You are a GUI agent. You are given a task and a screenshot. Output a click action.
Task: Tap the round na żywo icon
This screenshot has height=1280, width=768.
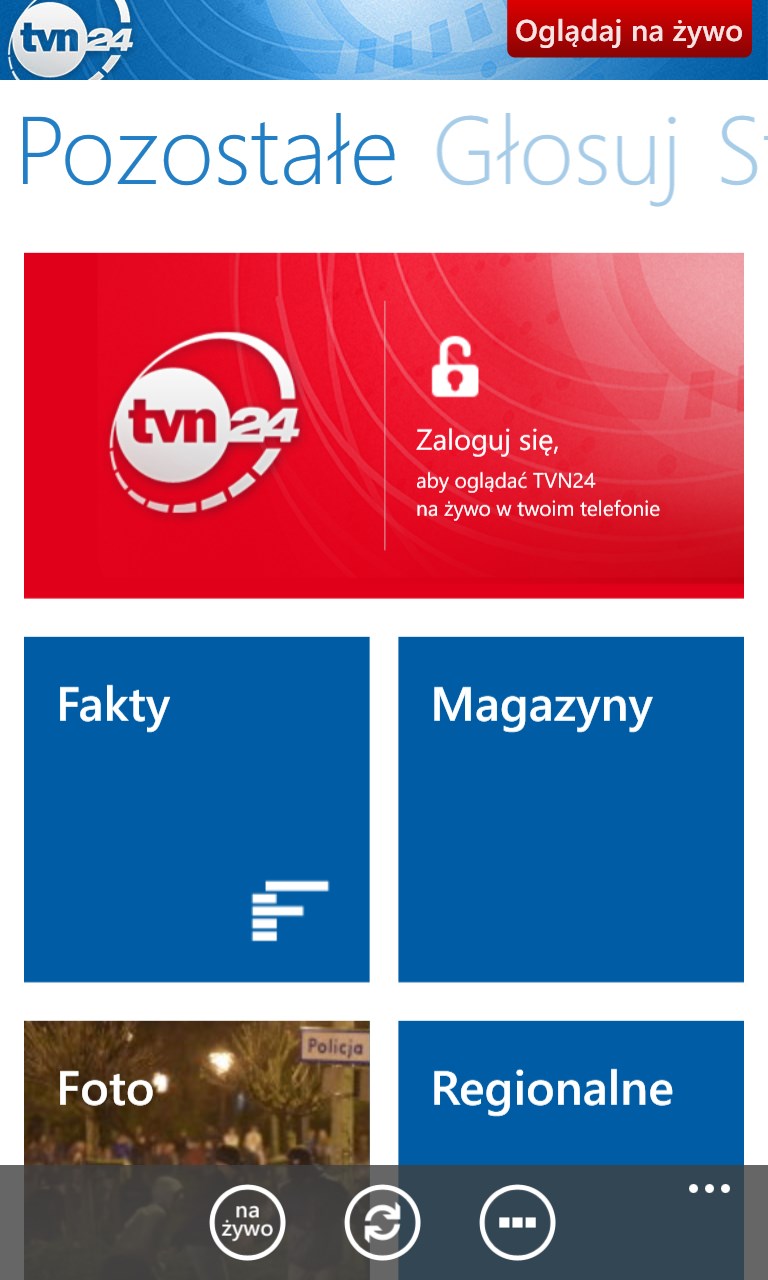[x=247, y=1222]
